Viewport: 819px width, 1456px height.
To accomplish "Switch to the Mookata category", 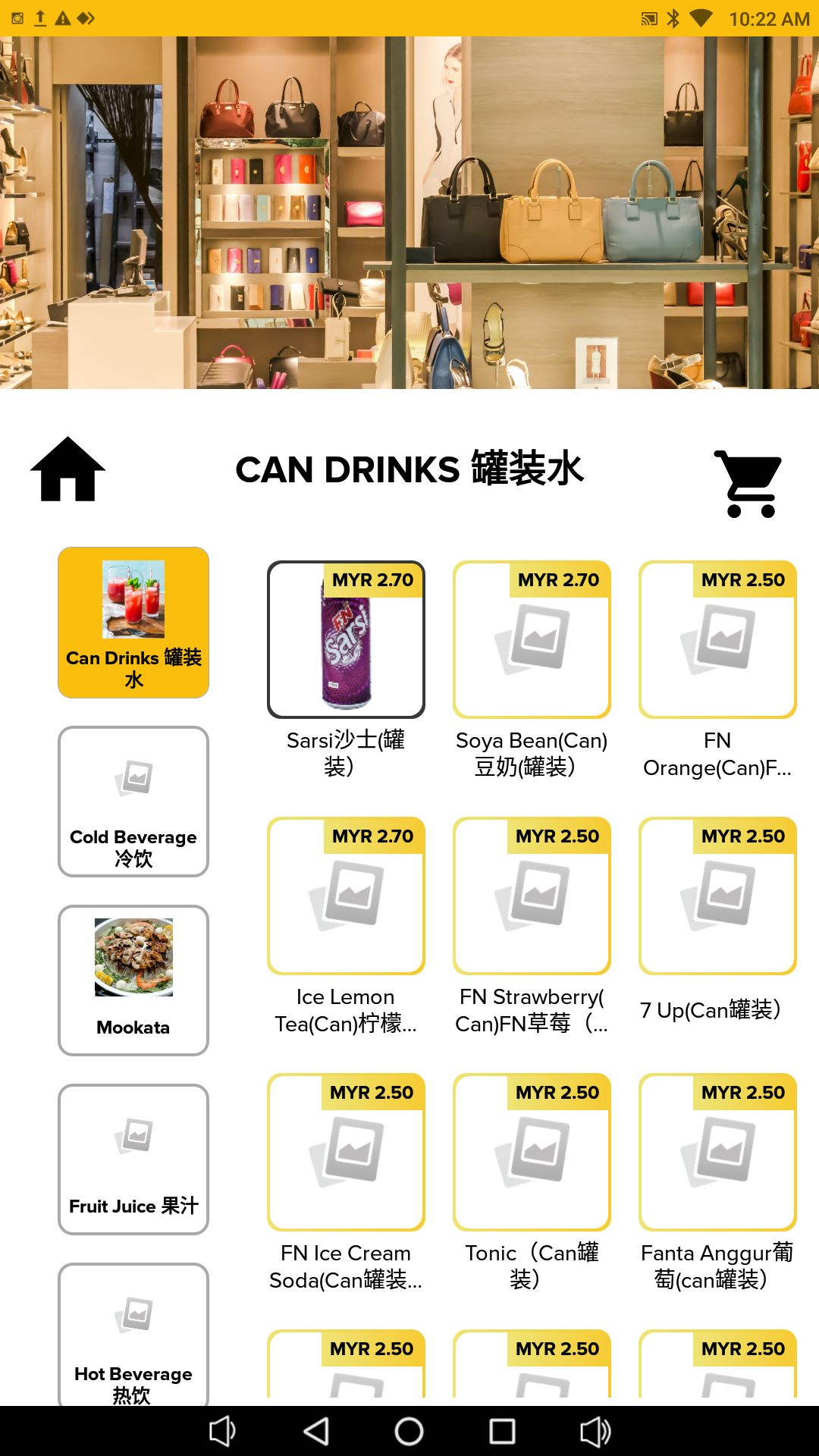I will click(133, 981).
